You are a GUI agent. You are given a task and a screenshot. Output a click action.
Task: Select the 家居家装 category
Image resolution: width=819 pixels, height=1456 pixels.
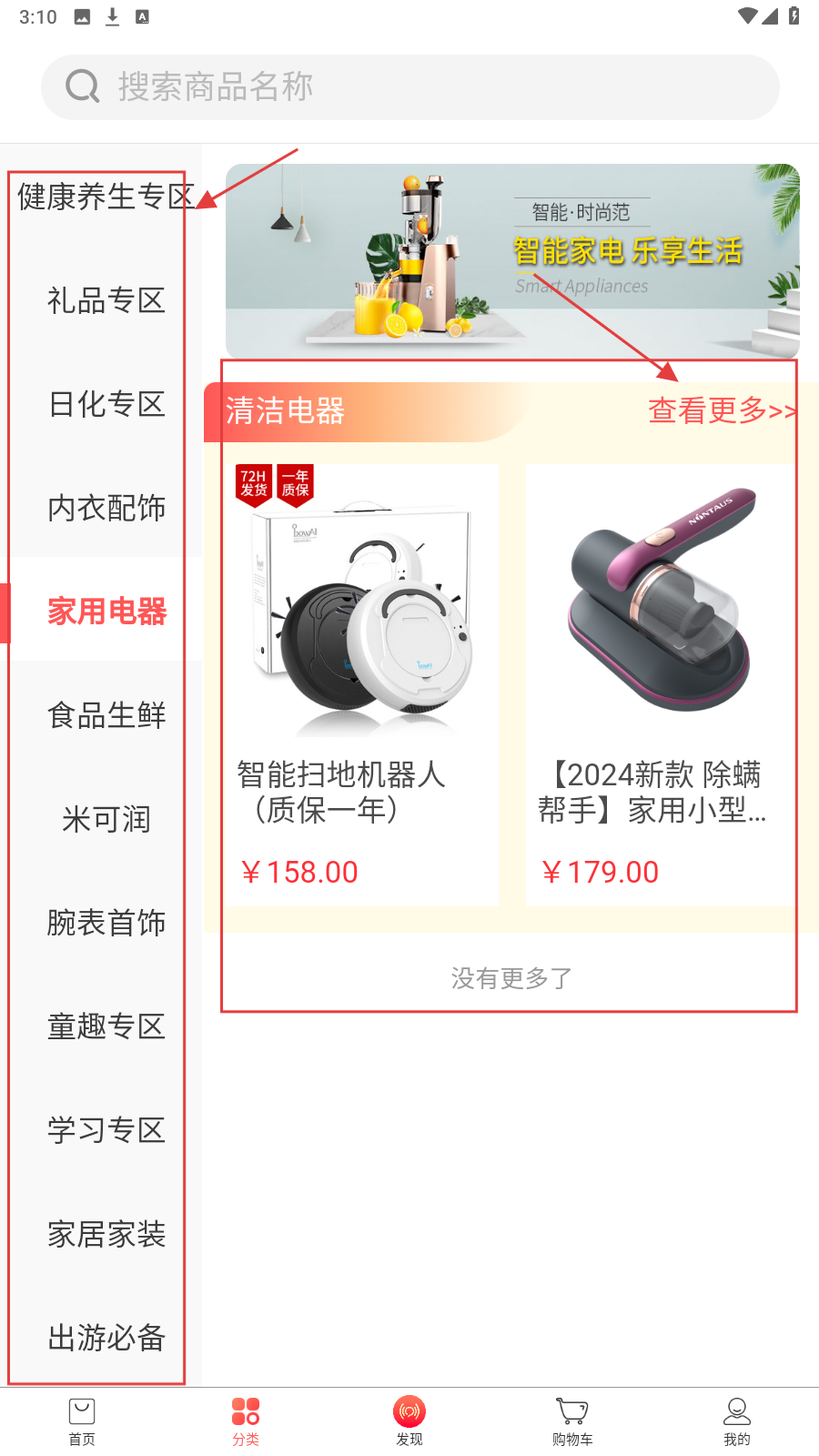point(106,1234)
